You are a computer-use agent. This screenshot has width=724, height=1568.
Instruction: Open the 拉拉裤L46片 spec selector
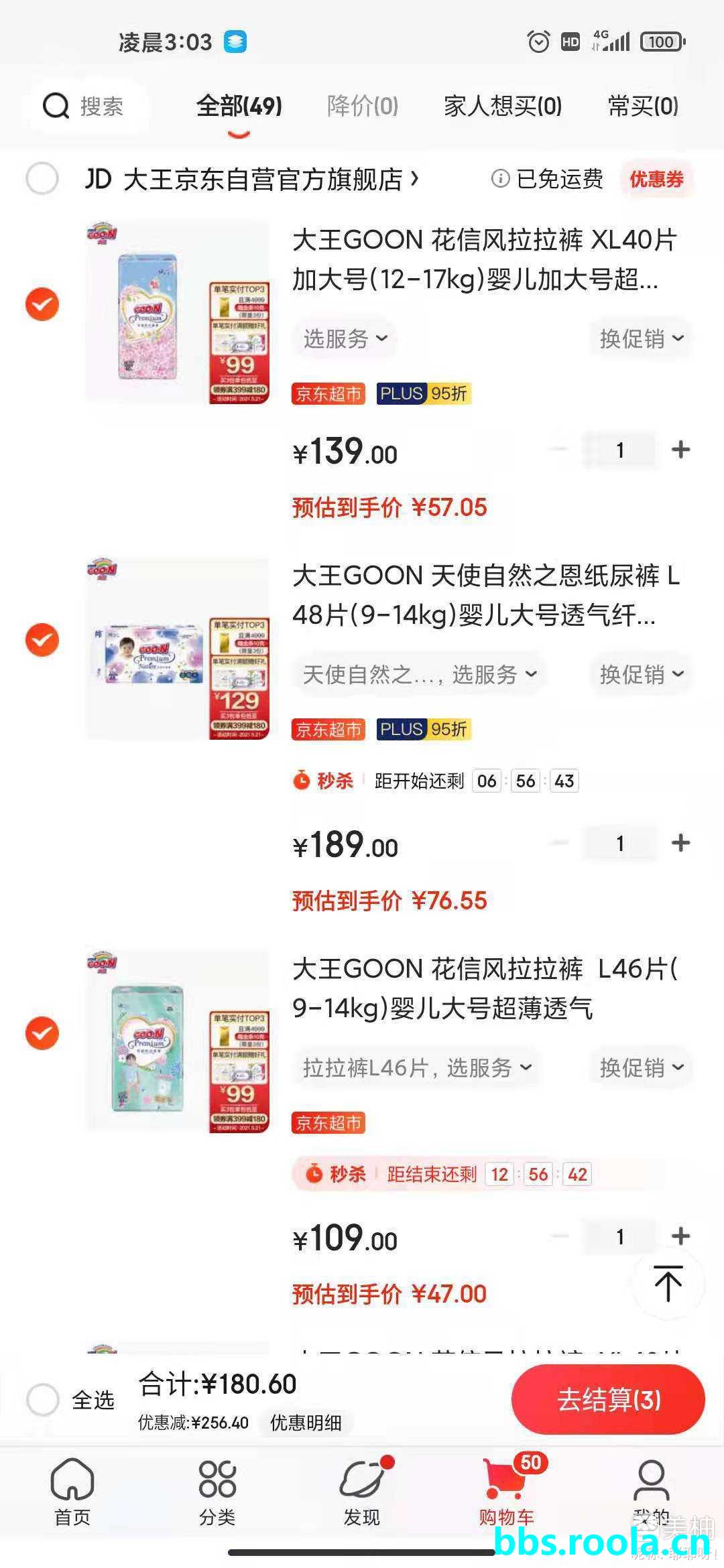(416, 1067)
